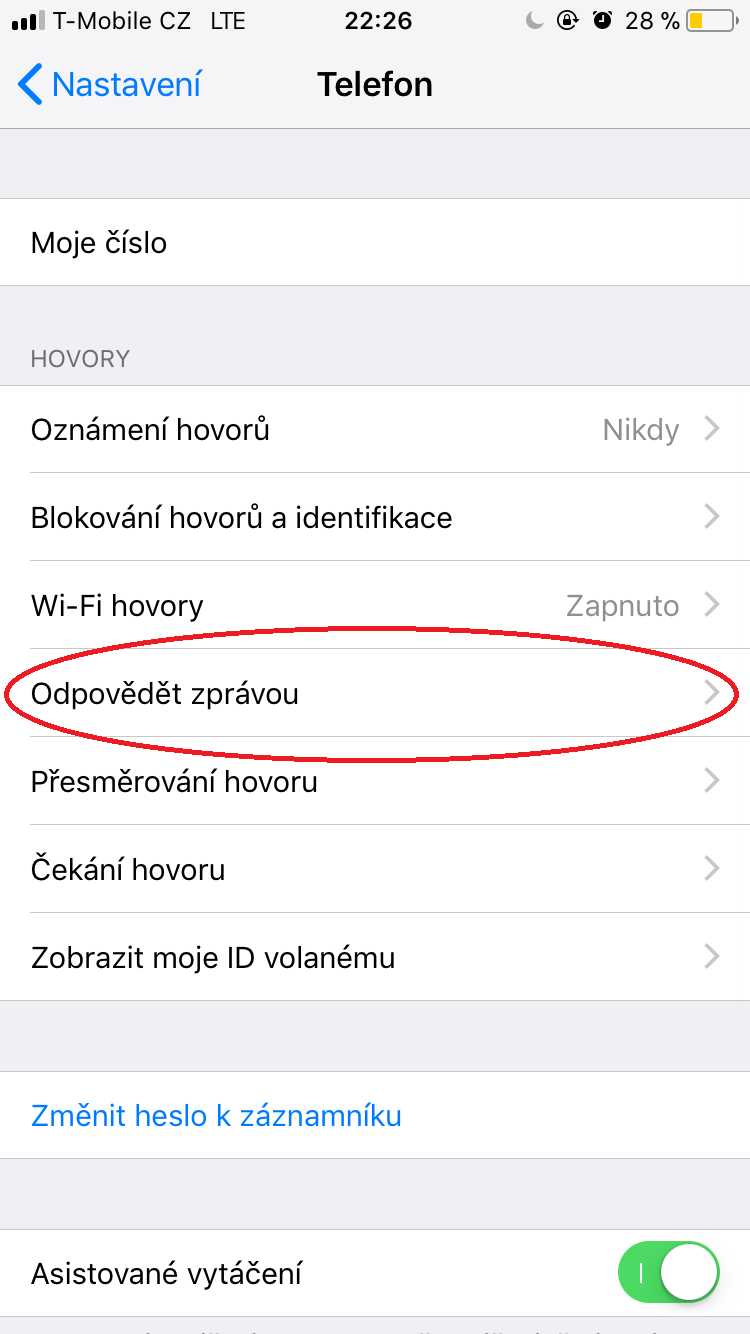Open Wi-Fi hovory settings

pos(375,605)
